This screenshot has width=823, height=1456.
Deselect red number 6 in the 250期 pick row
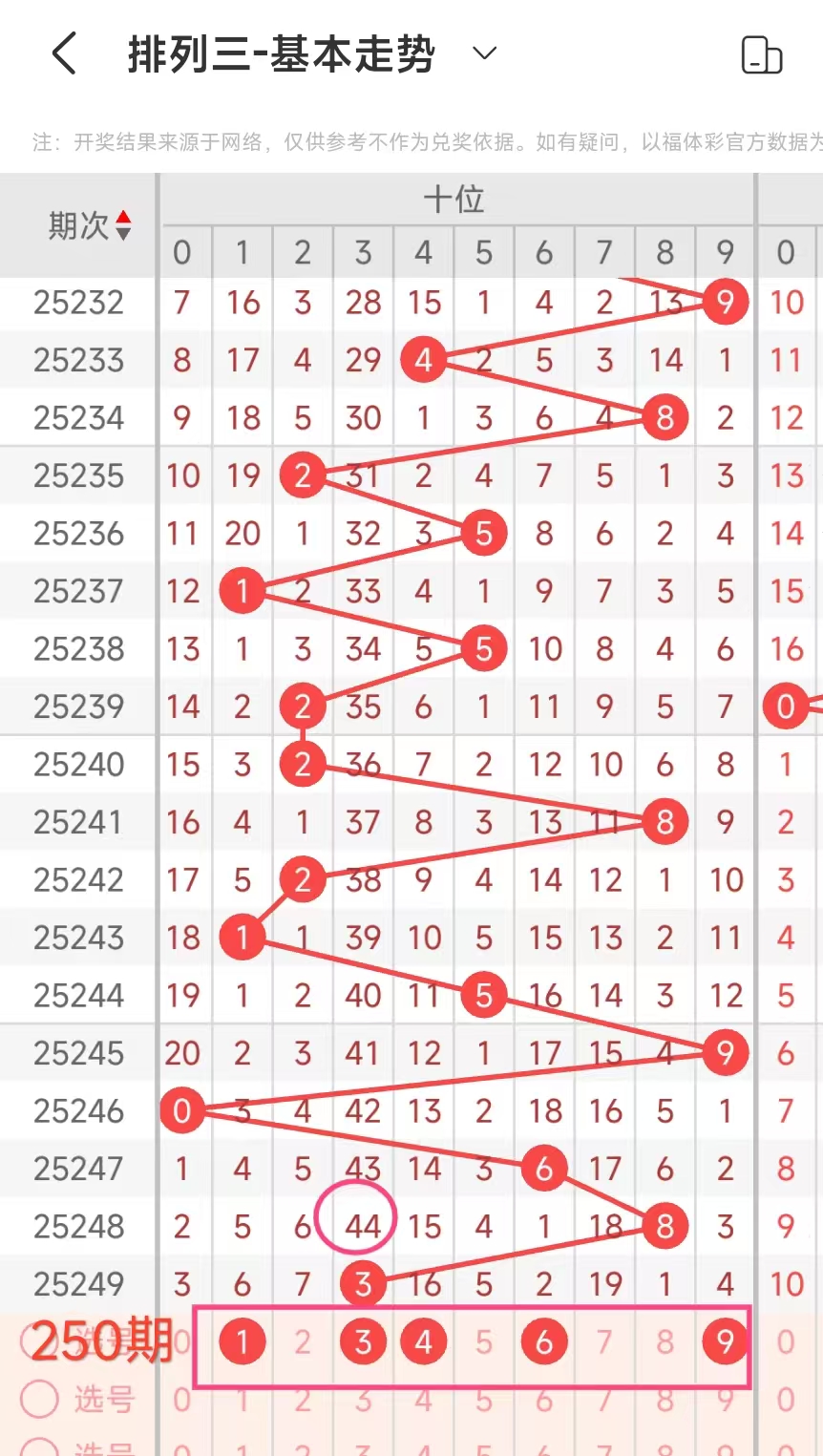click(544, 1342)
